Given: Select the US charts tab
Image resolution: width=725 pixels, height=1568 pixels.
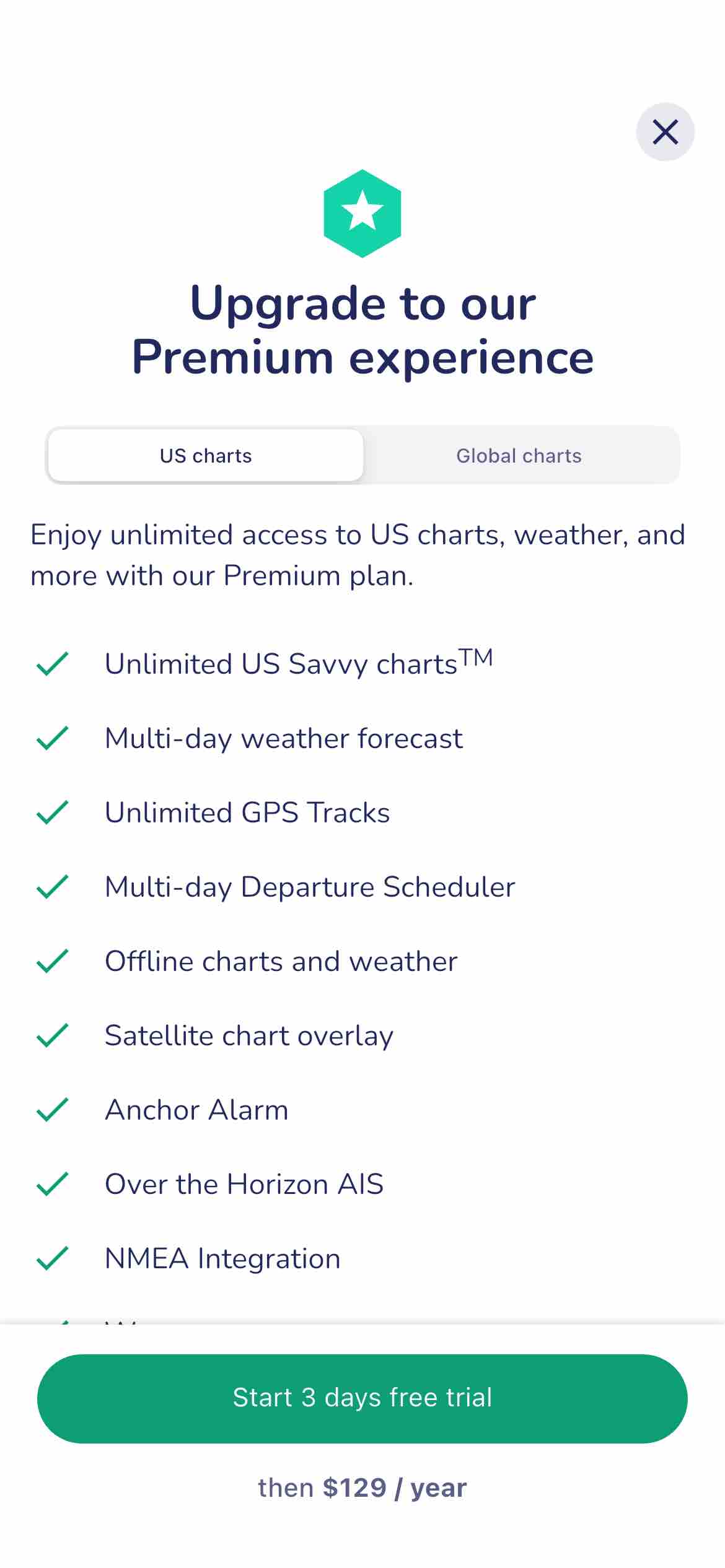Looking at the screenshot, I should point(205,455).
